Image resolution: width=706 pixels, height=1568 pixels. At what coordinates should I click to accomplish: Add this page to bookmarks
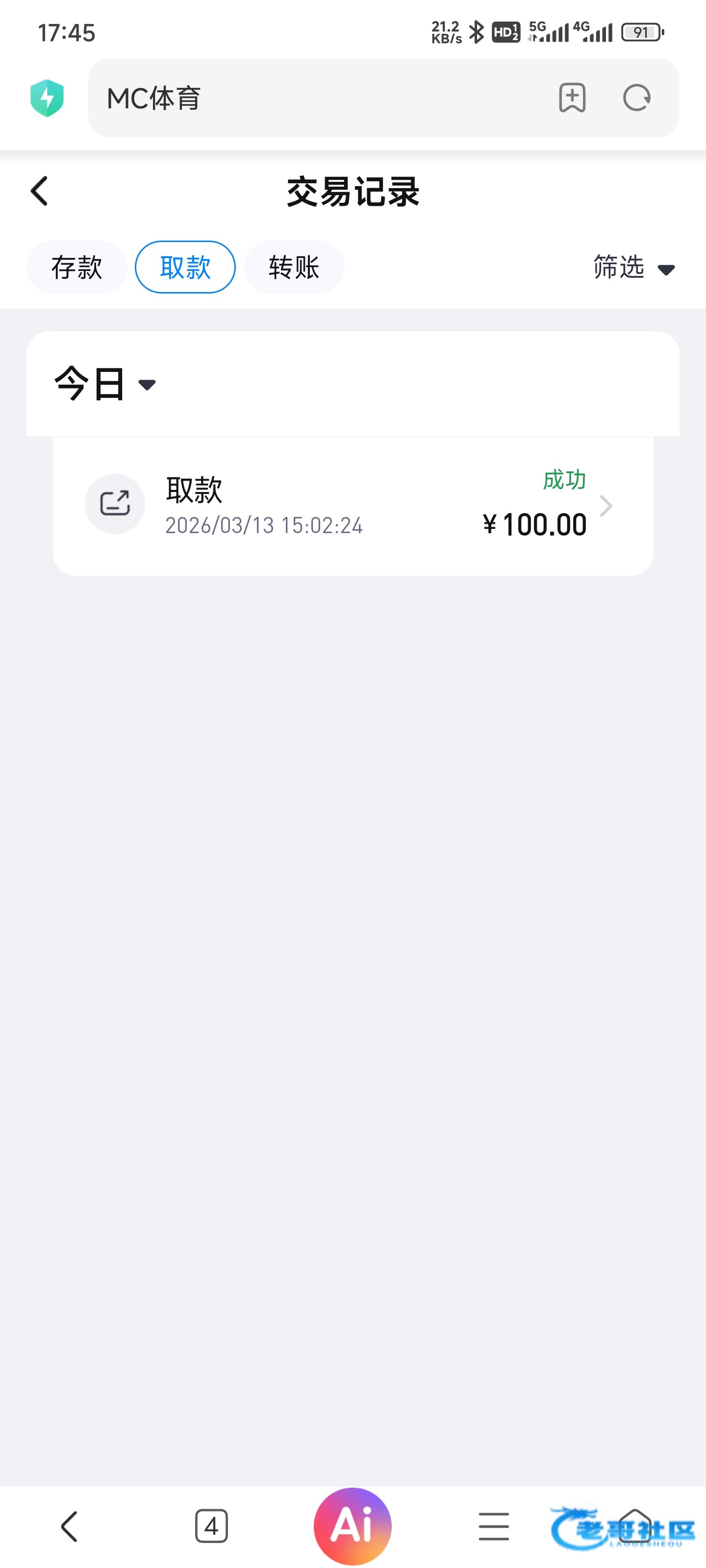[x=572, y=98]
